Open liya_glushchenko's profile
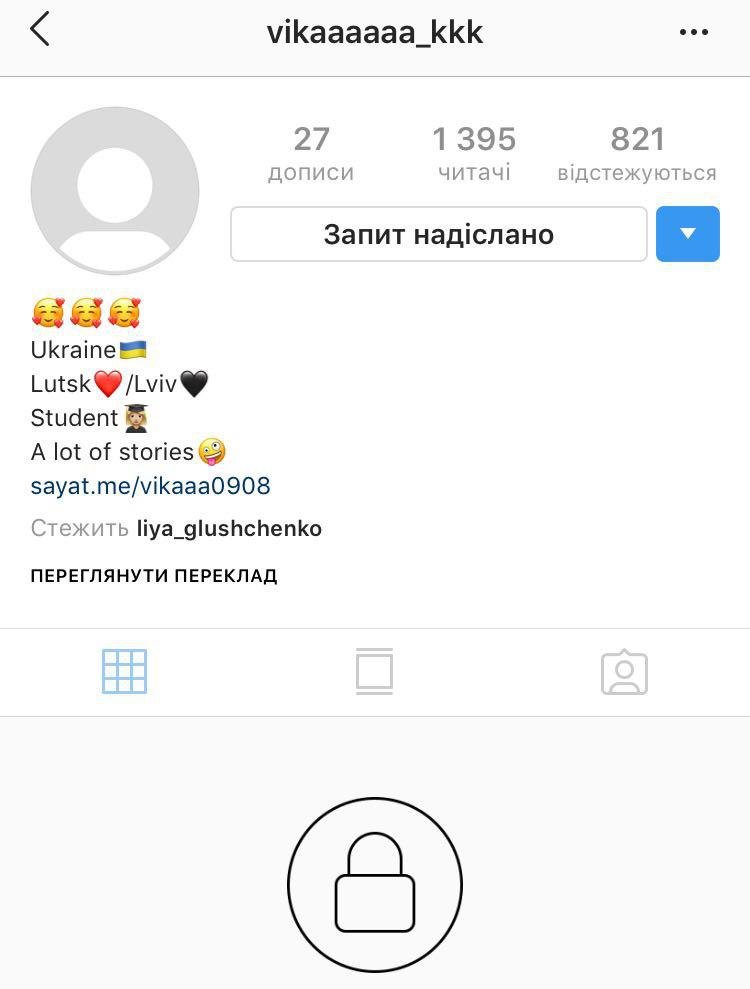Image resolution: width=750 pixels, height=989 pixels. click(229, 528)
